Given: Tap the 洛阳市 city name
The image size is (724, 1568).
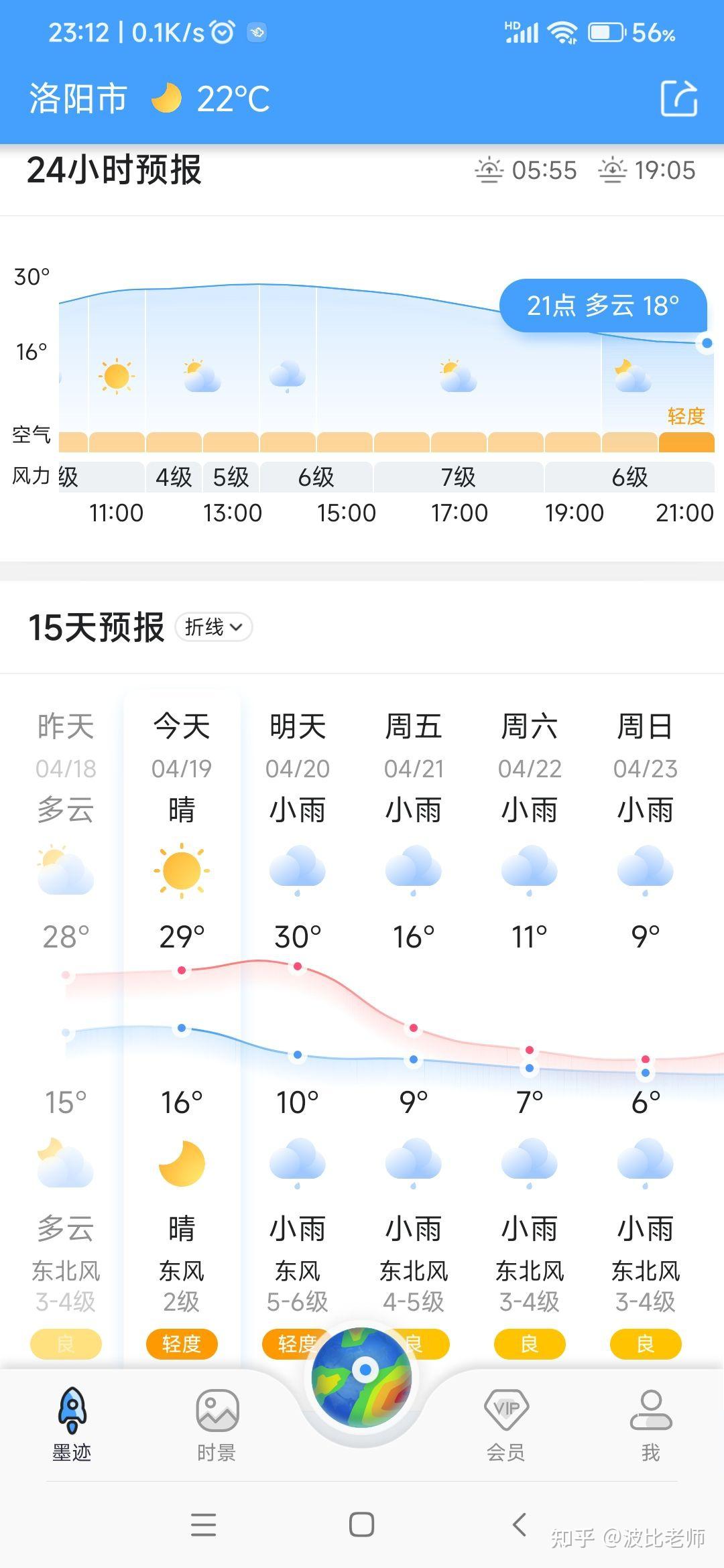Looking at the screenshot, I should (x=78, y=99).
